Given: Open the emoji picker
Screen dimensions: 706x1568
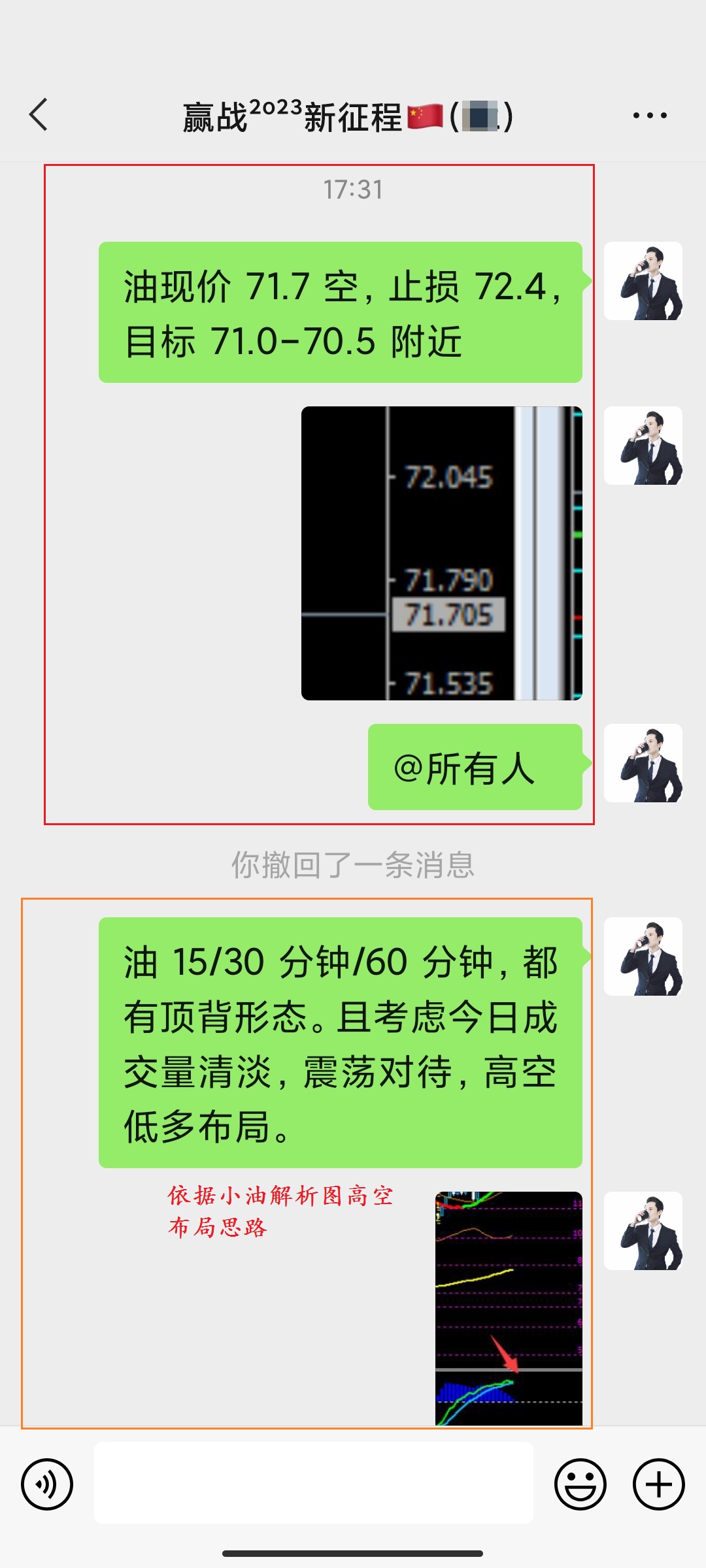Looking at the screenshot, I should (x=580, y=1484).
